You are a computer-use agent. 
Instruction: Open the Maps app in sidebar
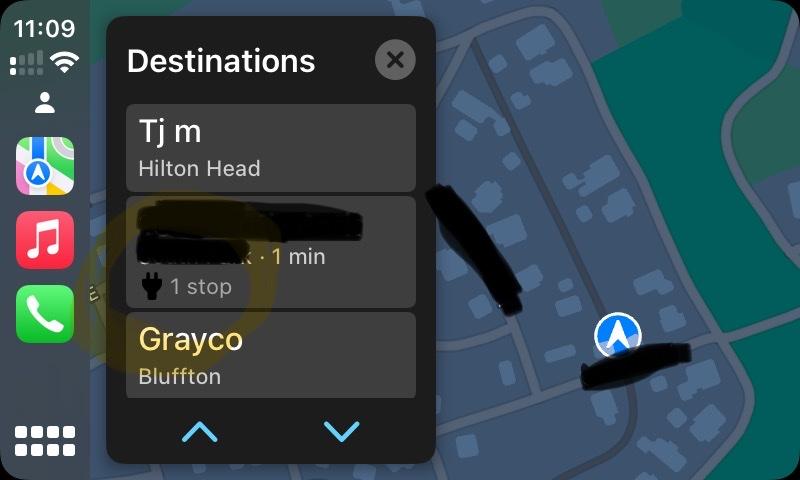coord(45,166)
